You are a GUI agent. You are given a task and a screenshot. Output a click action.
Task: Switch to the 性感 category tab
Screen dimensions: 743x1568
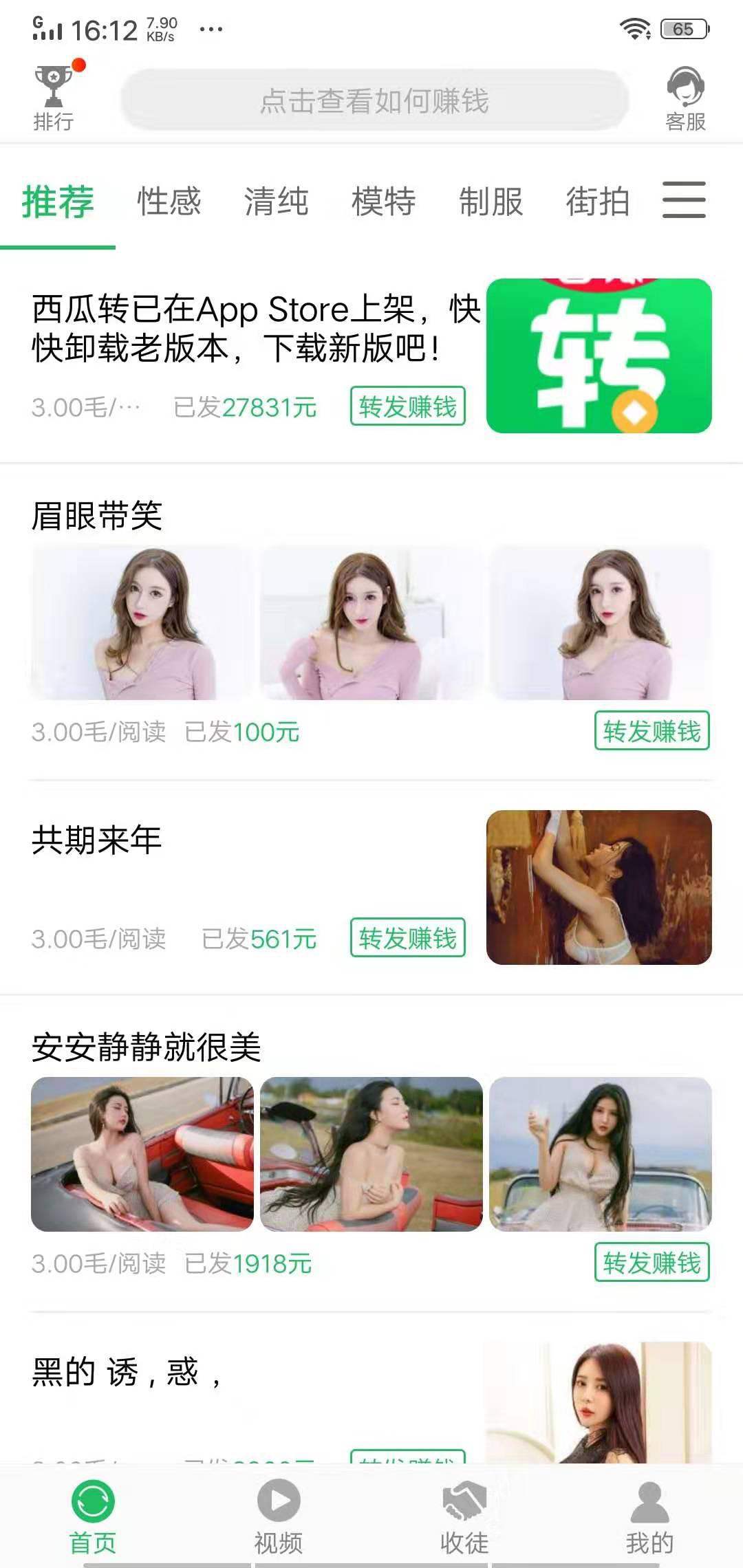pyautogui.click(x=169, y=202)
